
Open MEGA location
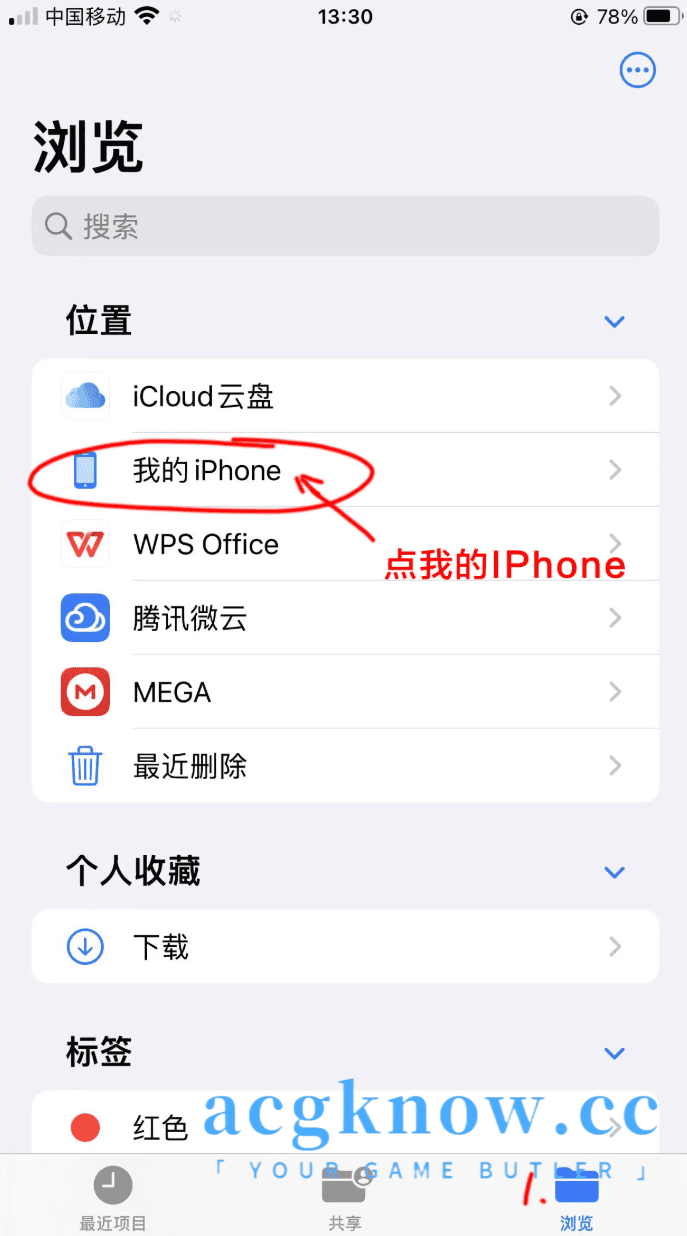[x=345, y=692]
